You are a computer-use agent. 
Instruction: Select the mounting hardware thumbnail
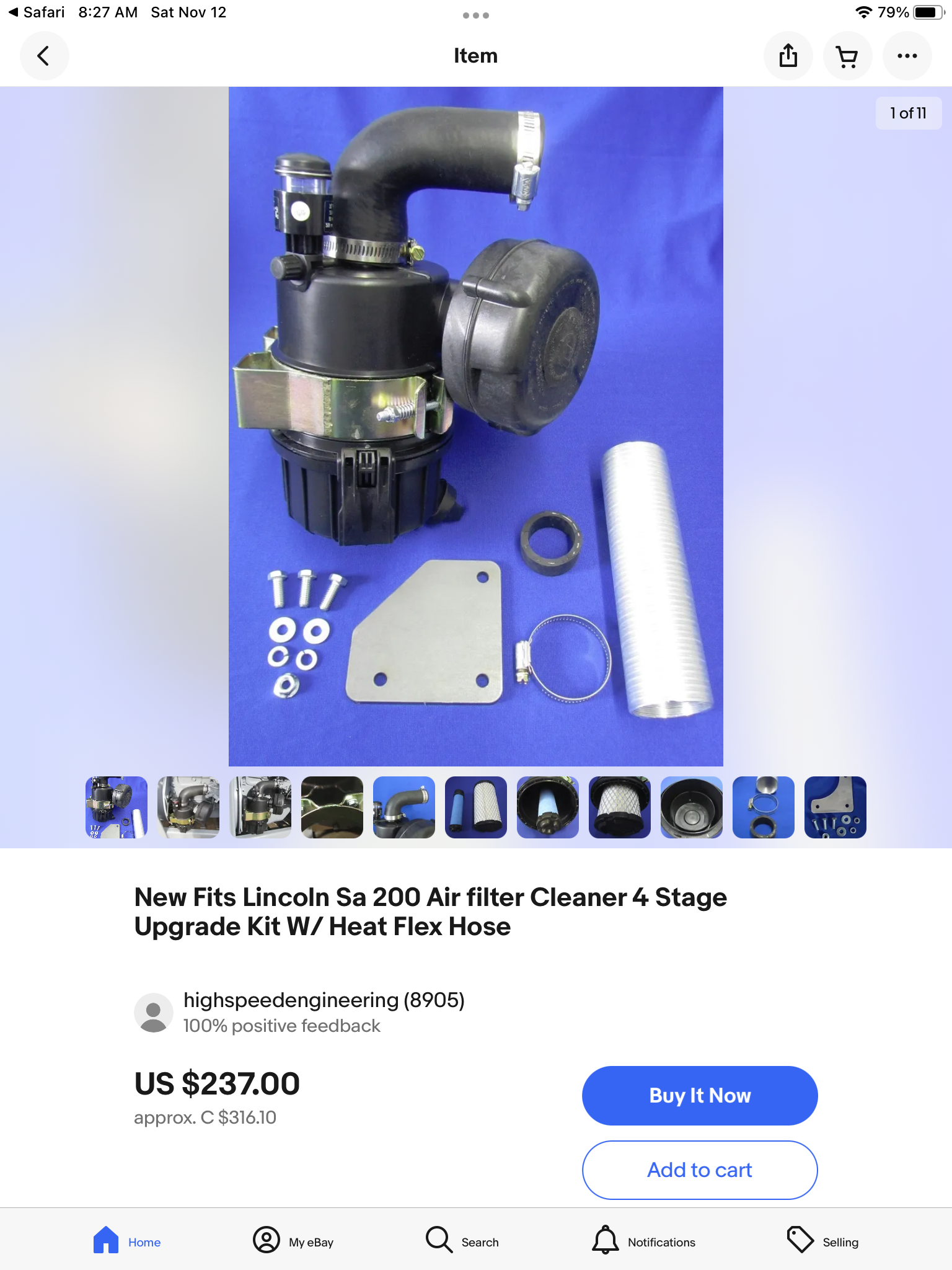coord(835,807)
